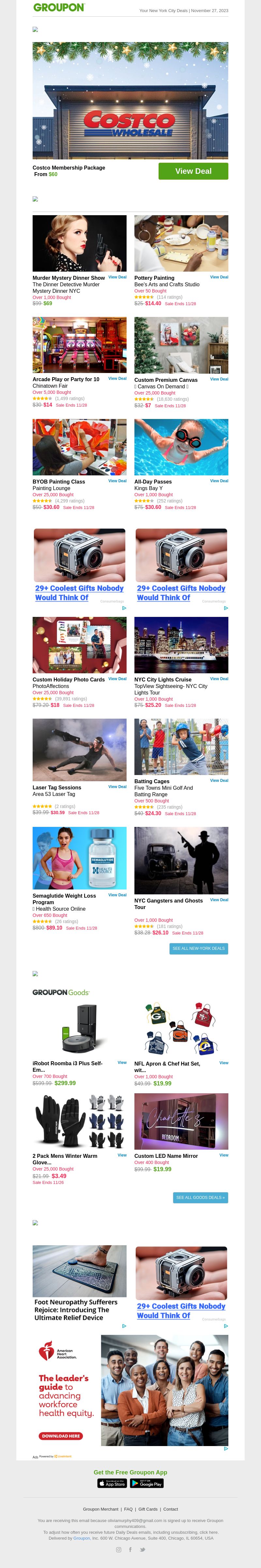Get the app from the App Store
Image resolution: width=261 pixels, height=1568 pixels.
coord(113,1484)
